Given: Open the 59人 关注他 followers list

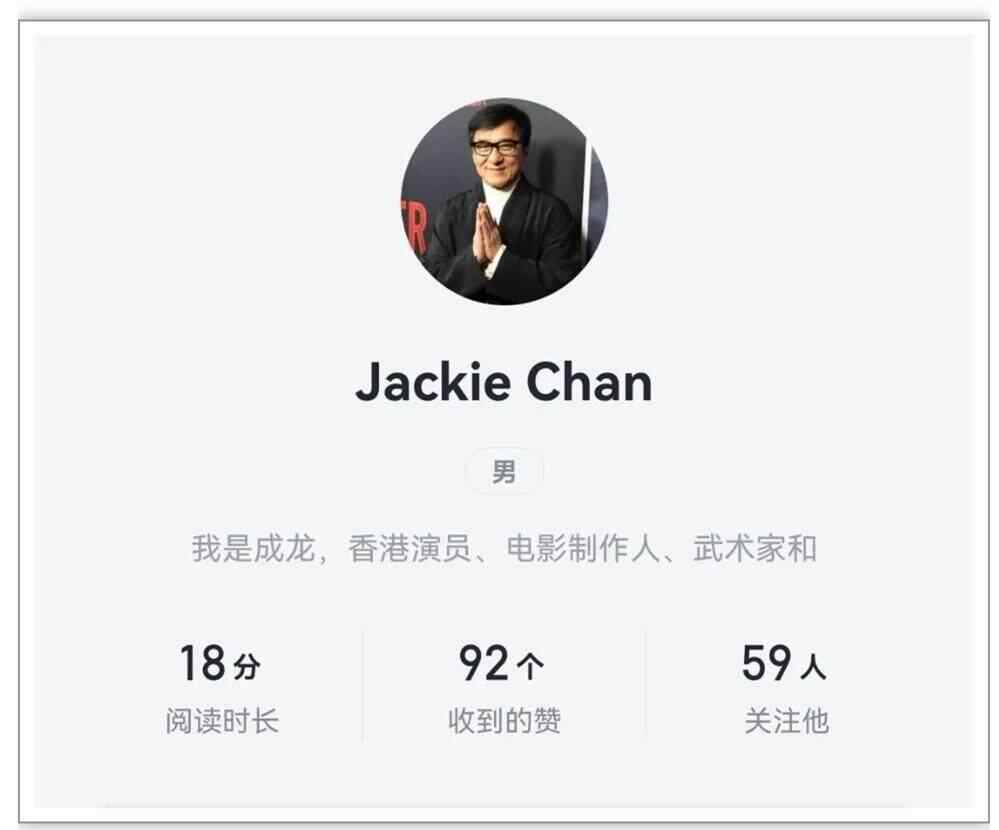Looking at the screenshot, I should (785, 687).
